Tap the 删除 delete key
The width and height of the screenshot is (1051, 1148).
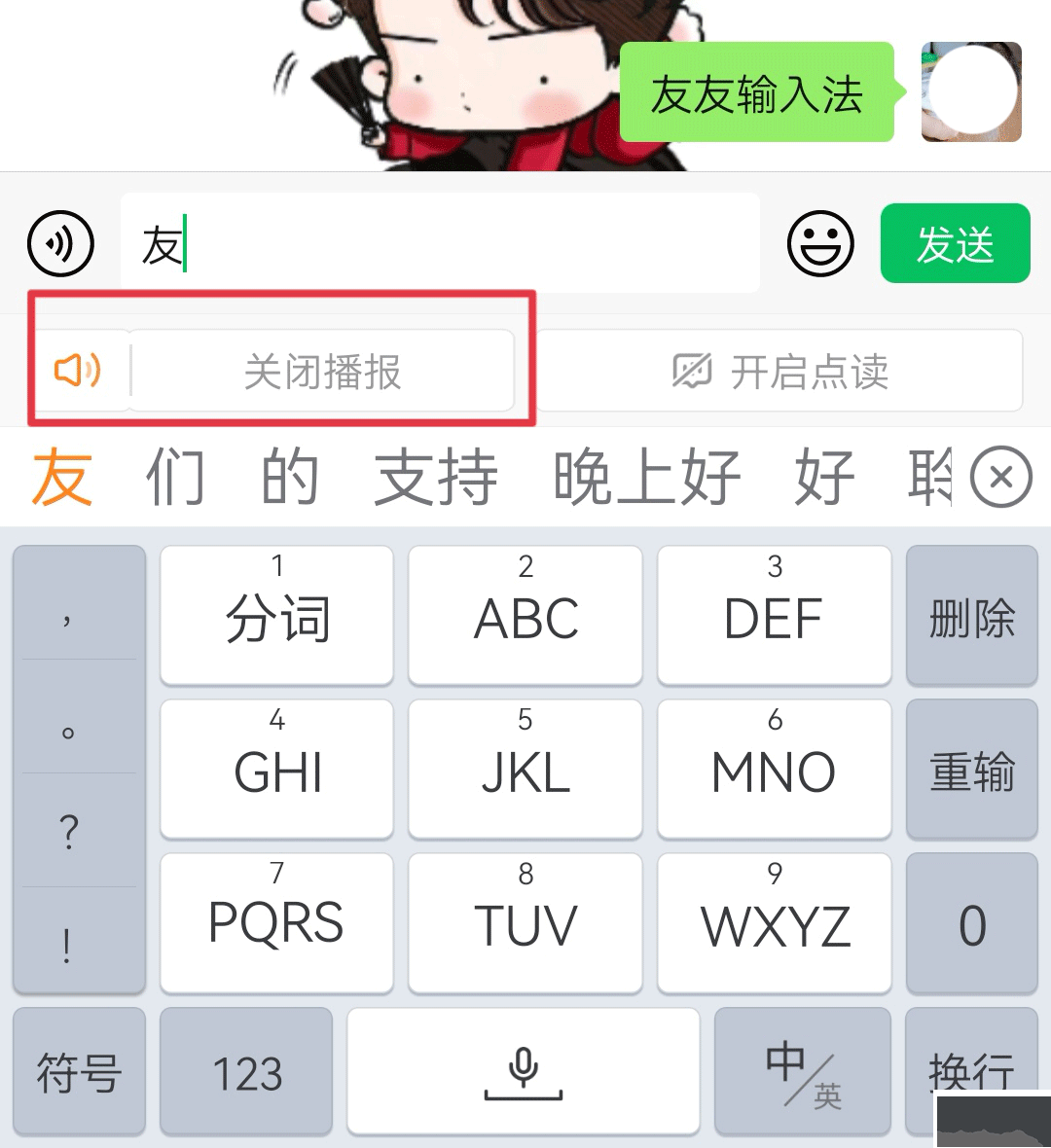click(971, 615)
